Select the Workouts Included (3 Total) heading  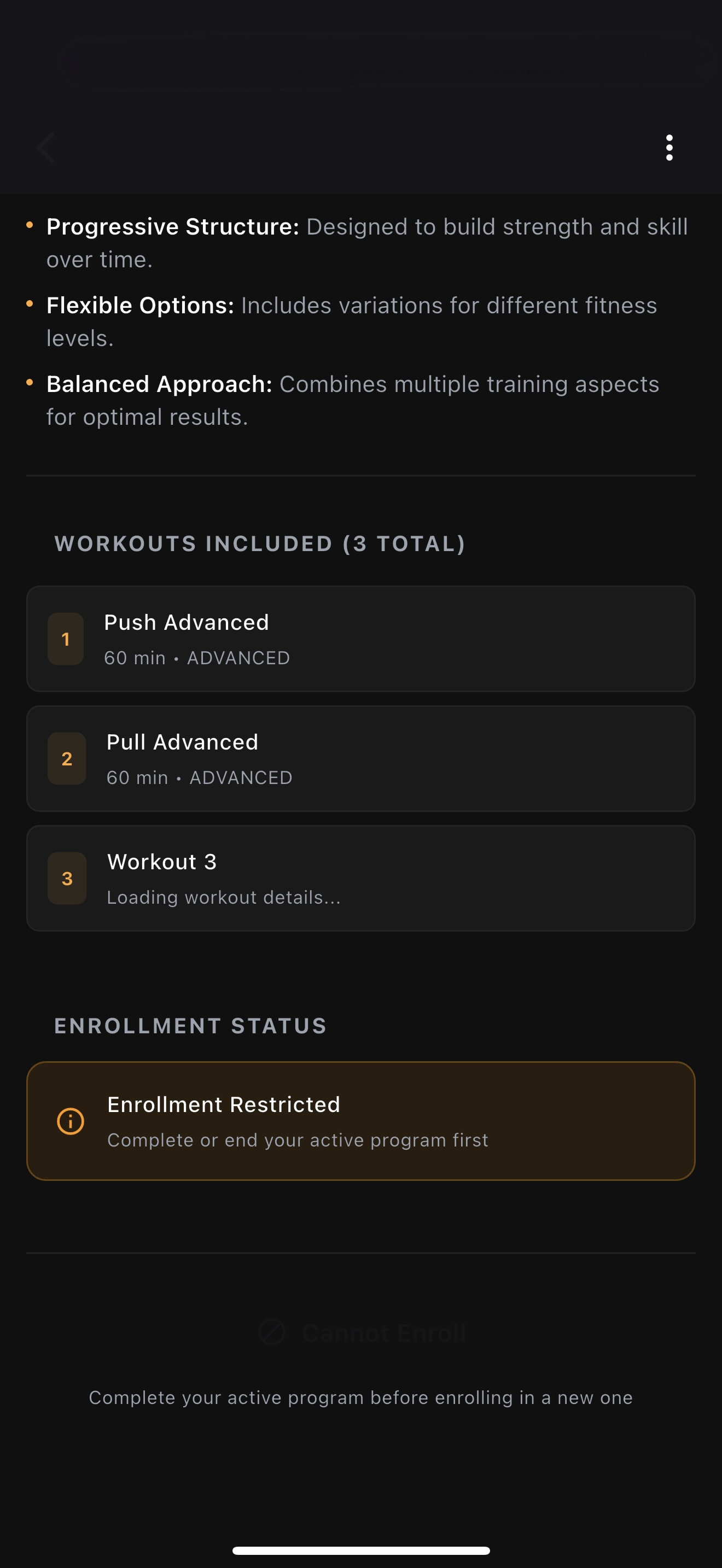tap(260, 543)
